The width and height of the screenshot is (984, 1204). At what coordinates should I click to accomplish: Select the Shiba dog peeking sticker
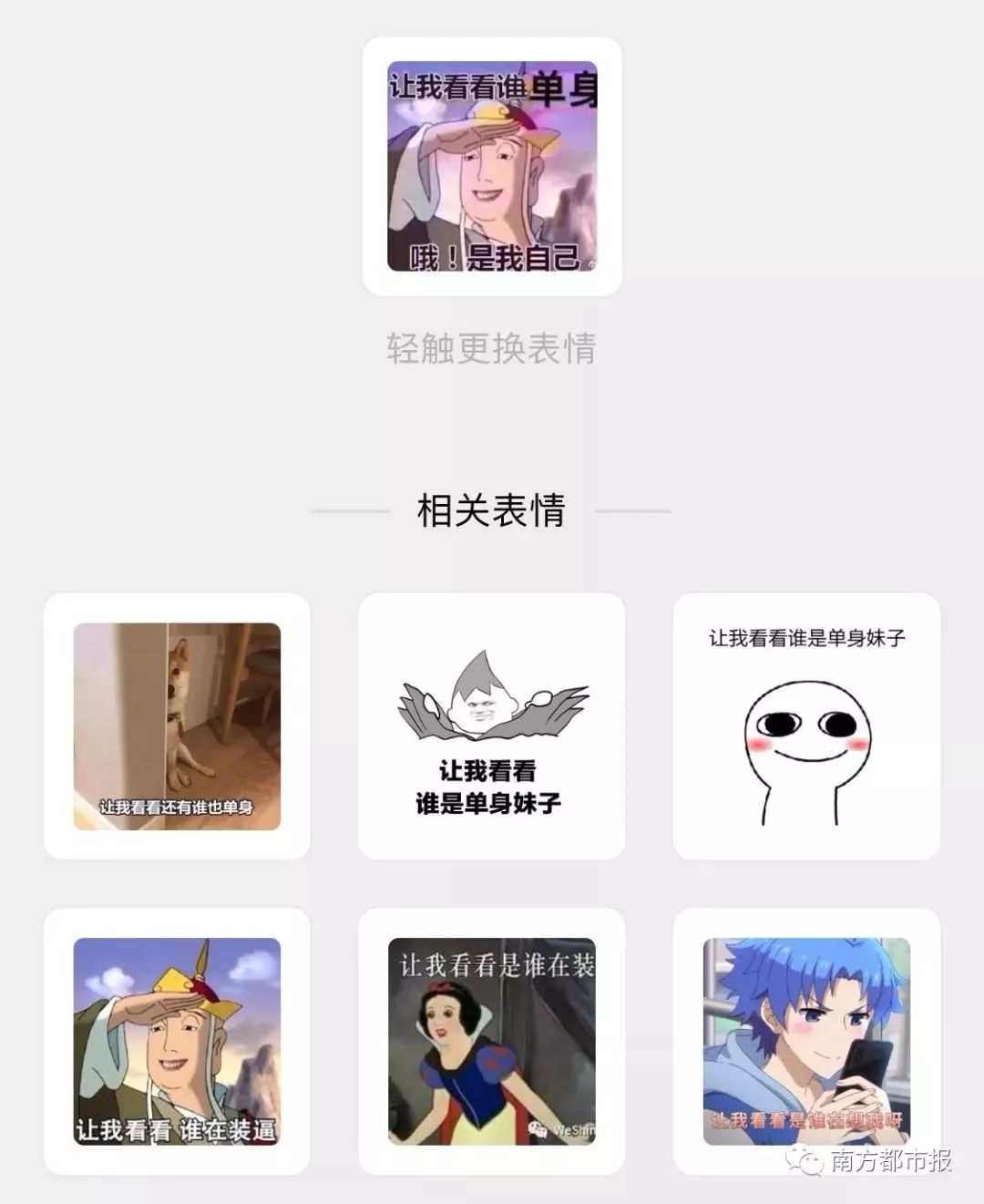tap(177, 726)
